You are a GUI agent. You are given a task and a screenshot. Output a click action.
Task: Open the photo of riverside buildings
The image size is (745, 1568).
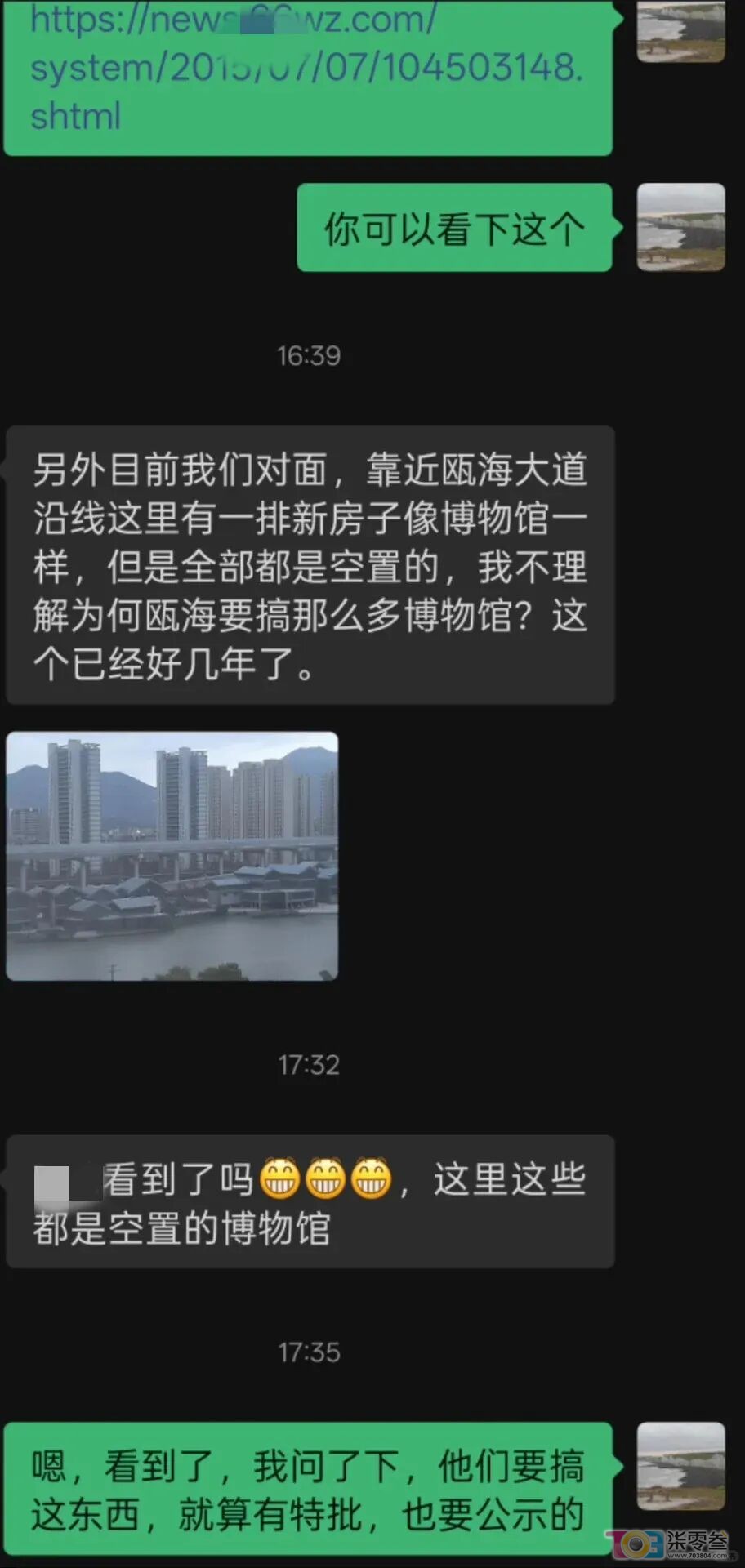[172, 856]
